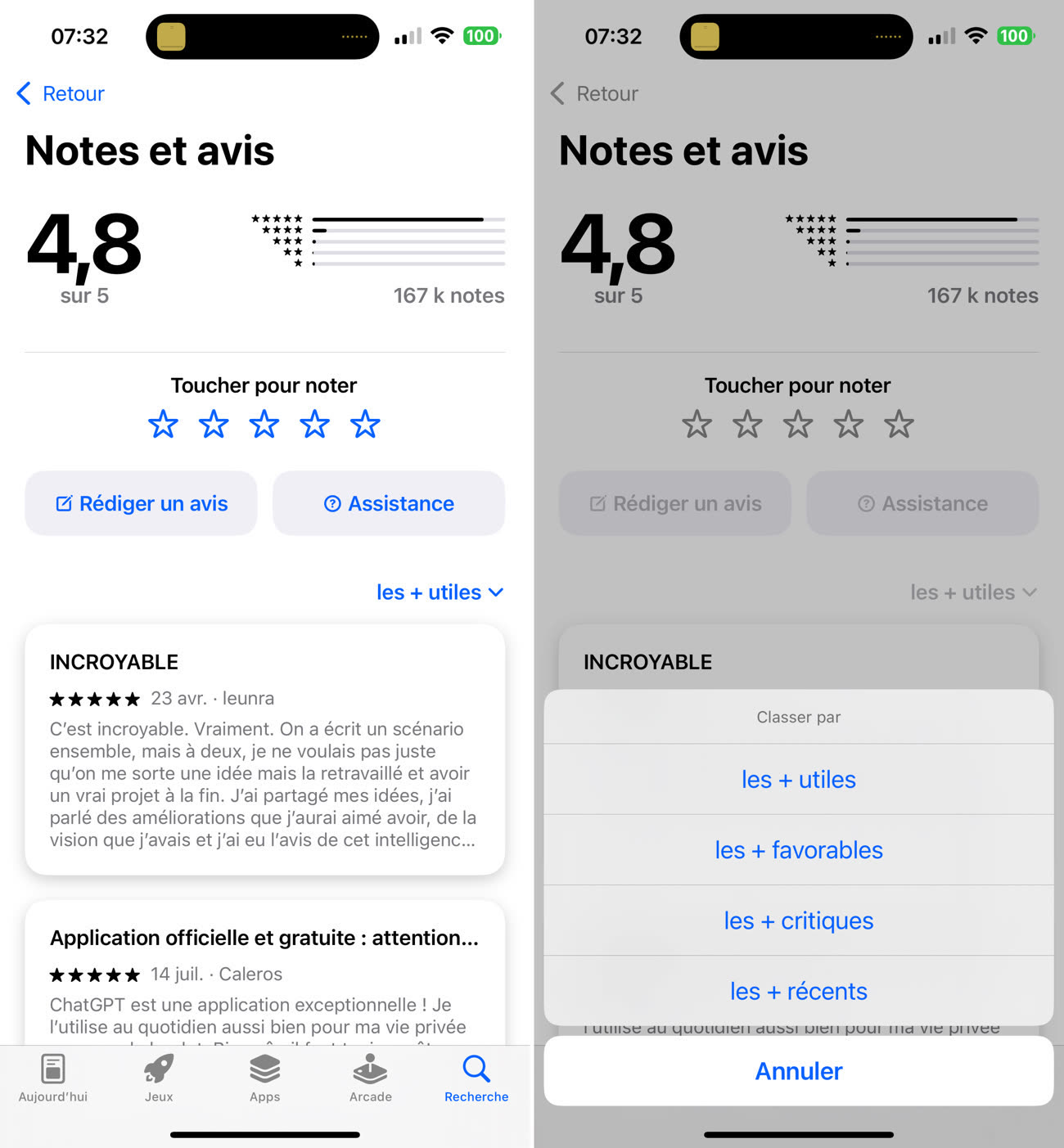Switch to the Aujourd'hui tab

click(53, 1078)
